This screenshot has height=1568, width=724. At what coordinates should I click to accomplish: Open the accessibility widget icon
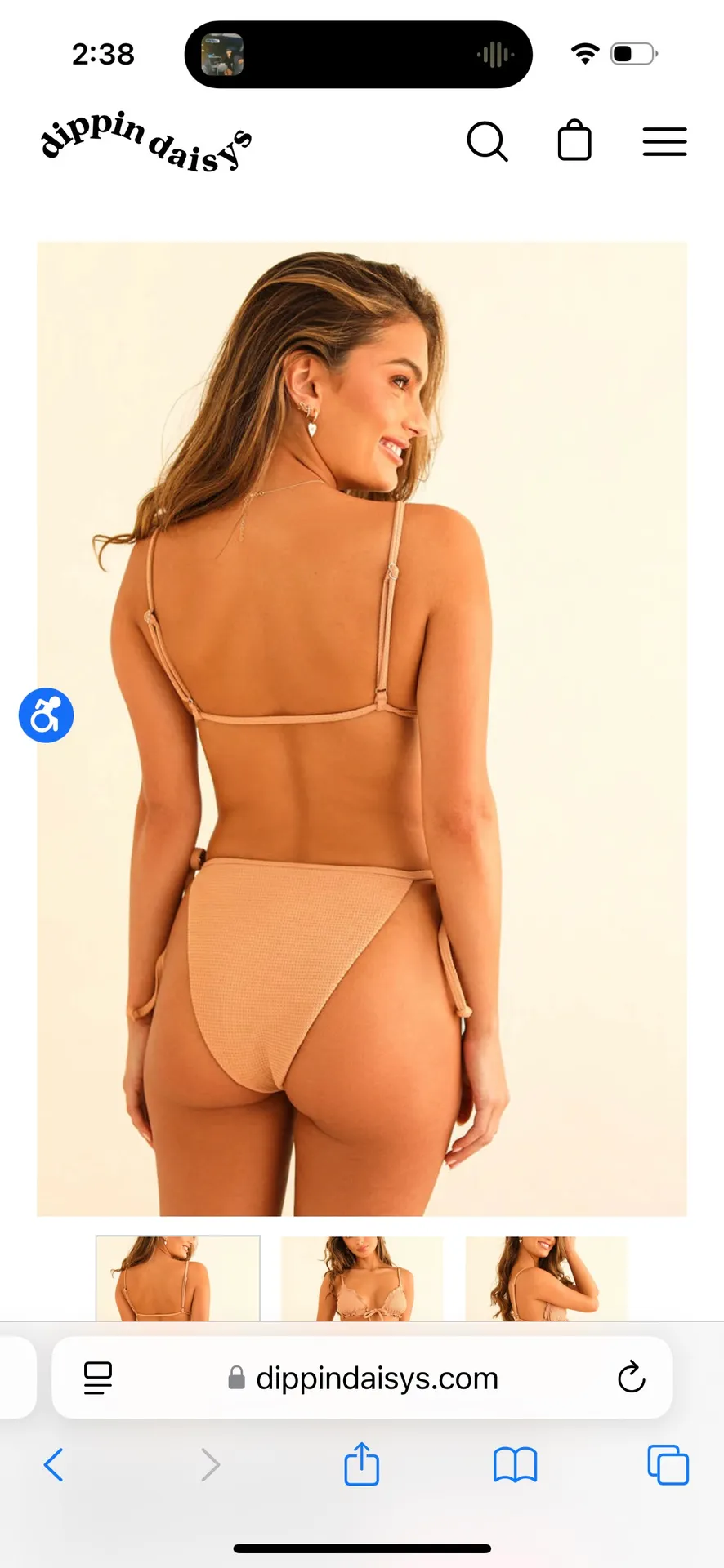[46, 714]
